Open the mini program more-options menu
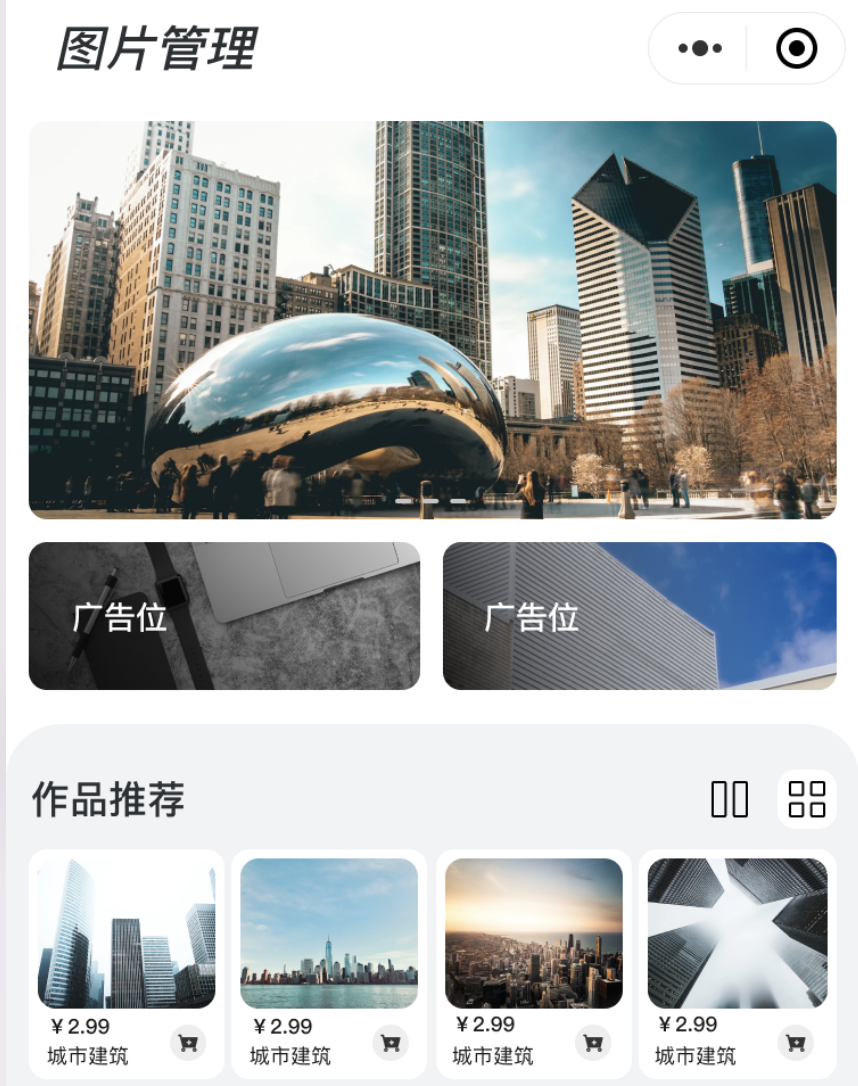The image size is (858, 1086). [700, 48]
